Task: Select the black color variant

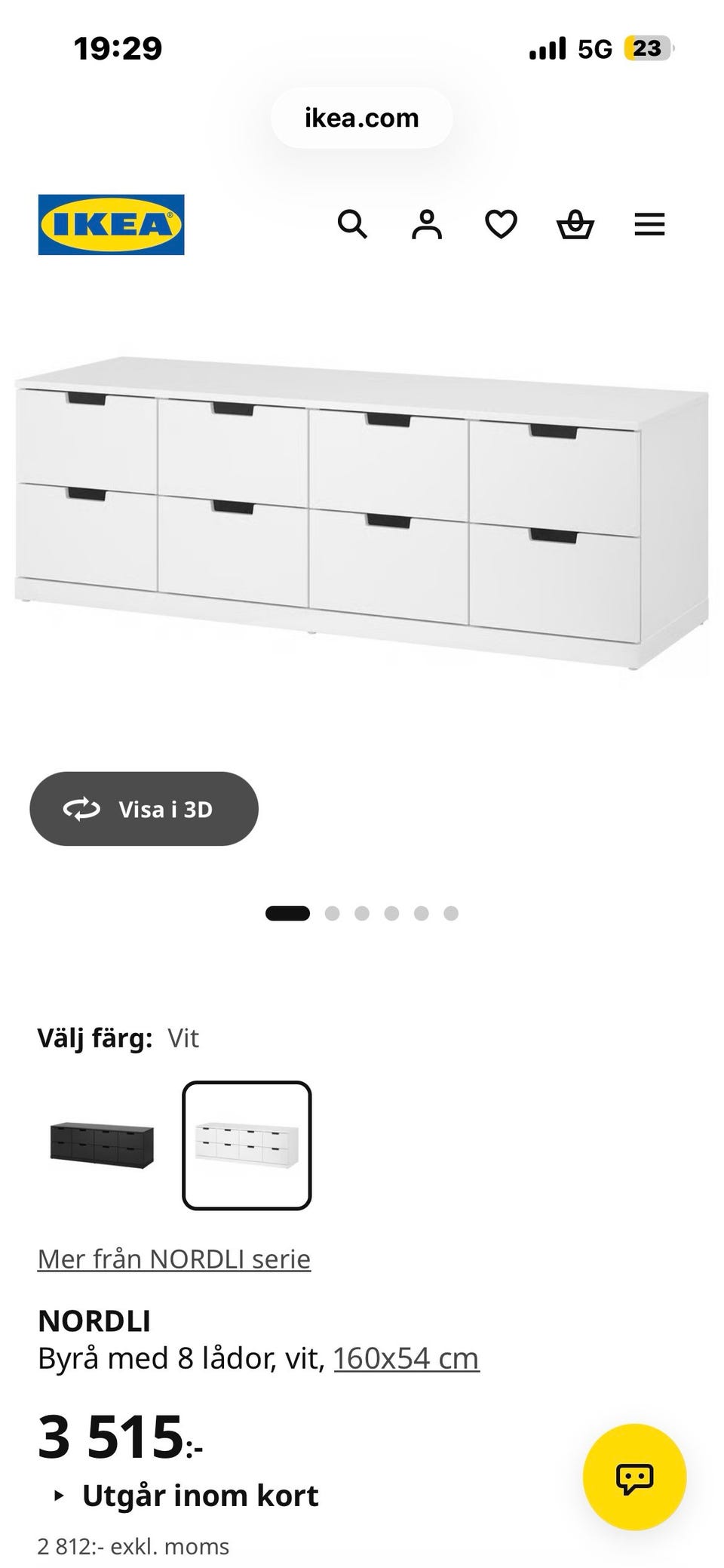Action: tap(102, 1145)
